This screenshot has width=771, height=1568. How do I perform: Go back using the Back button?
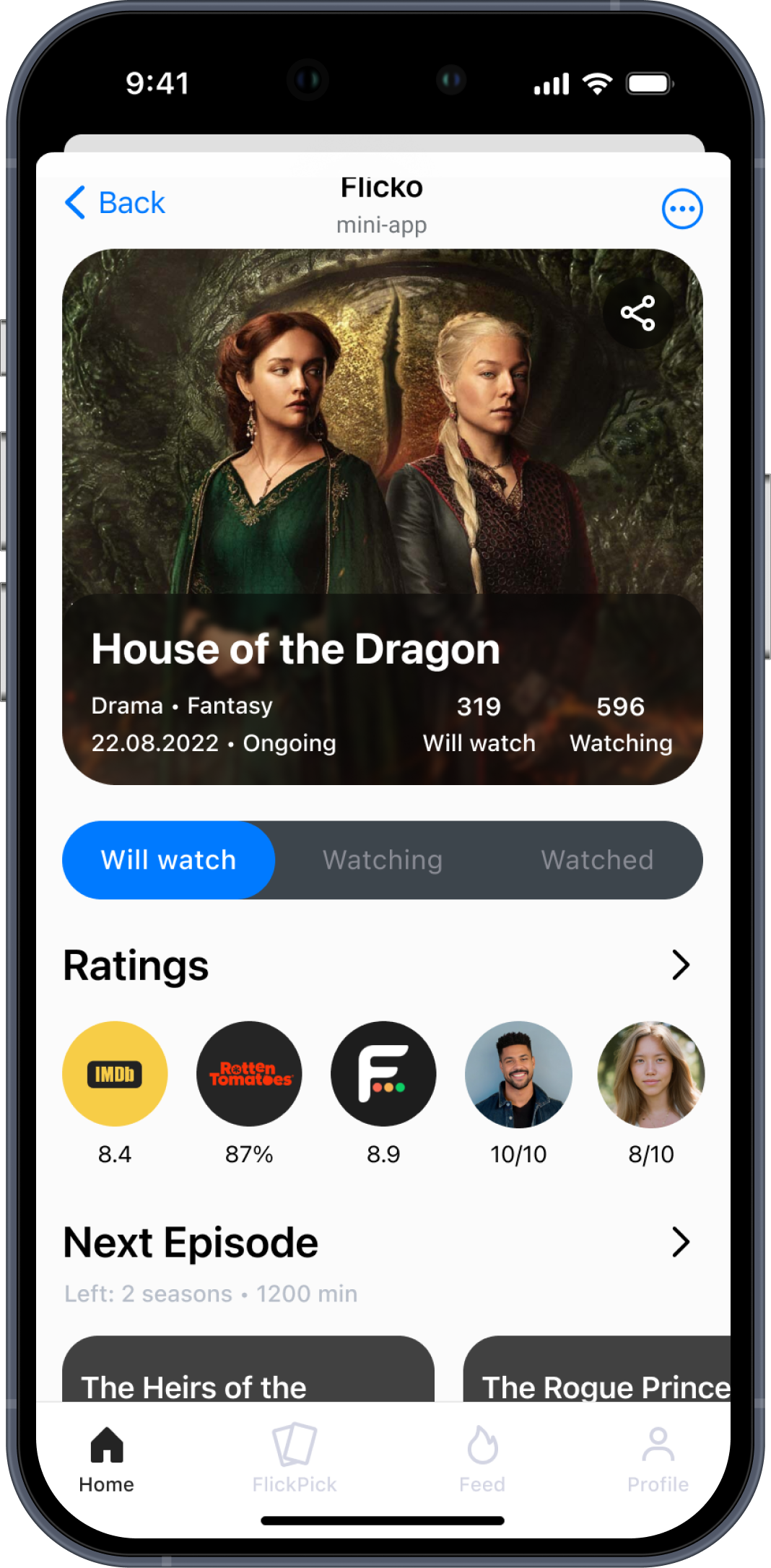[x=116, y=203]
